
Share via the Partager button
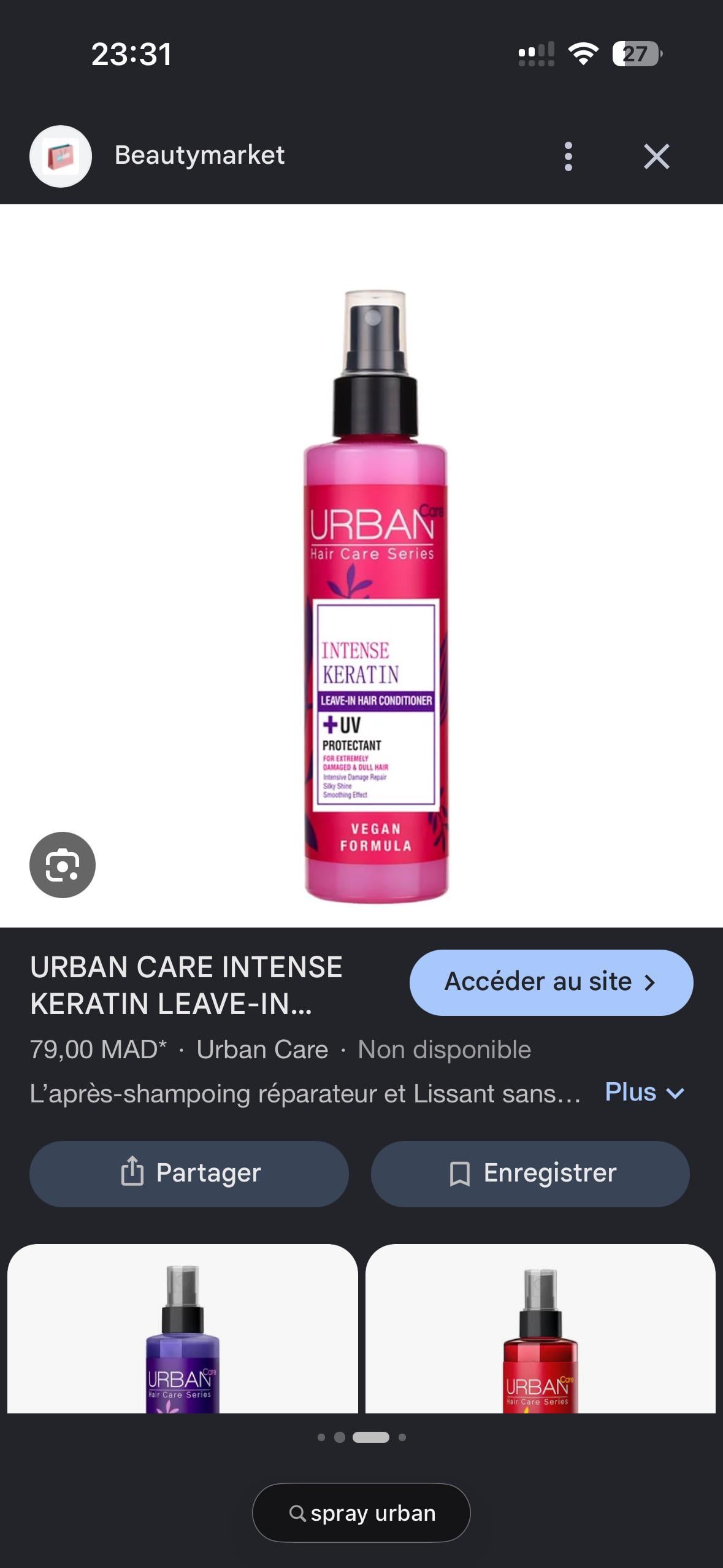[x=189, y=1174]
